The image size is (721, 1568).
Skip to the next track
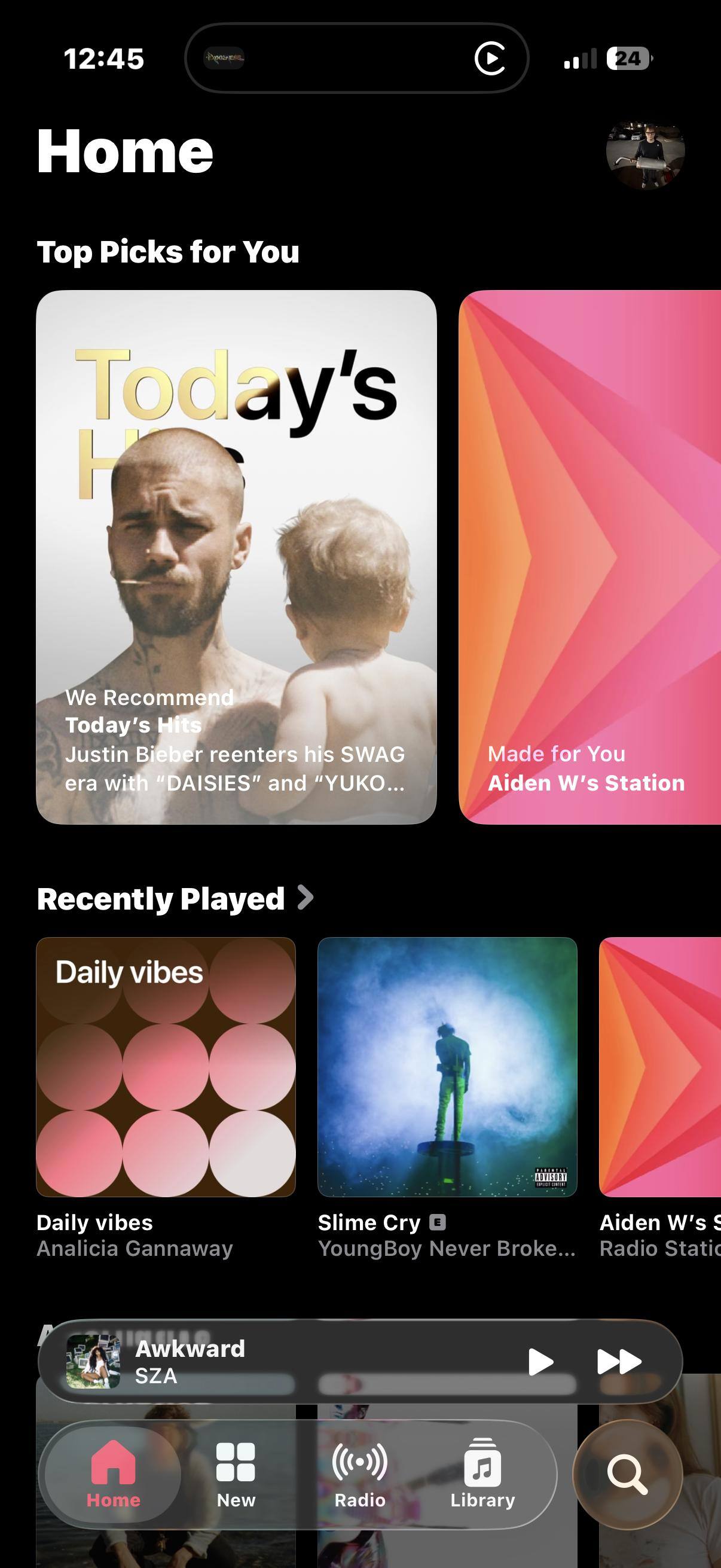click(619, 1362)
